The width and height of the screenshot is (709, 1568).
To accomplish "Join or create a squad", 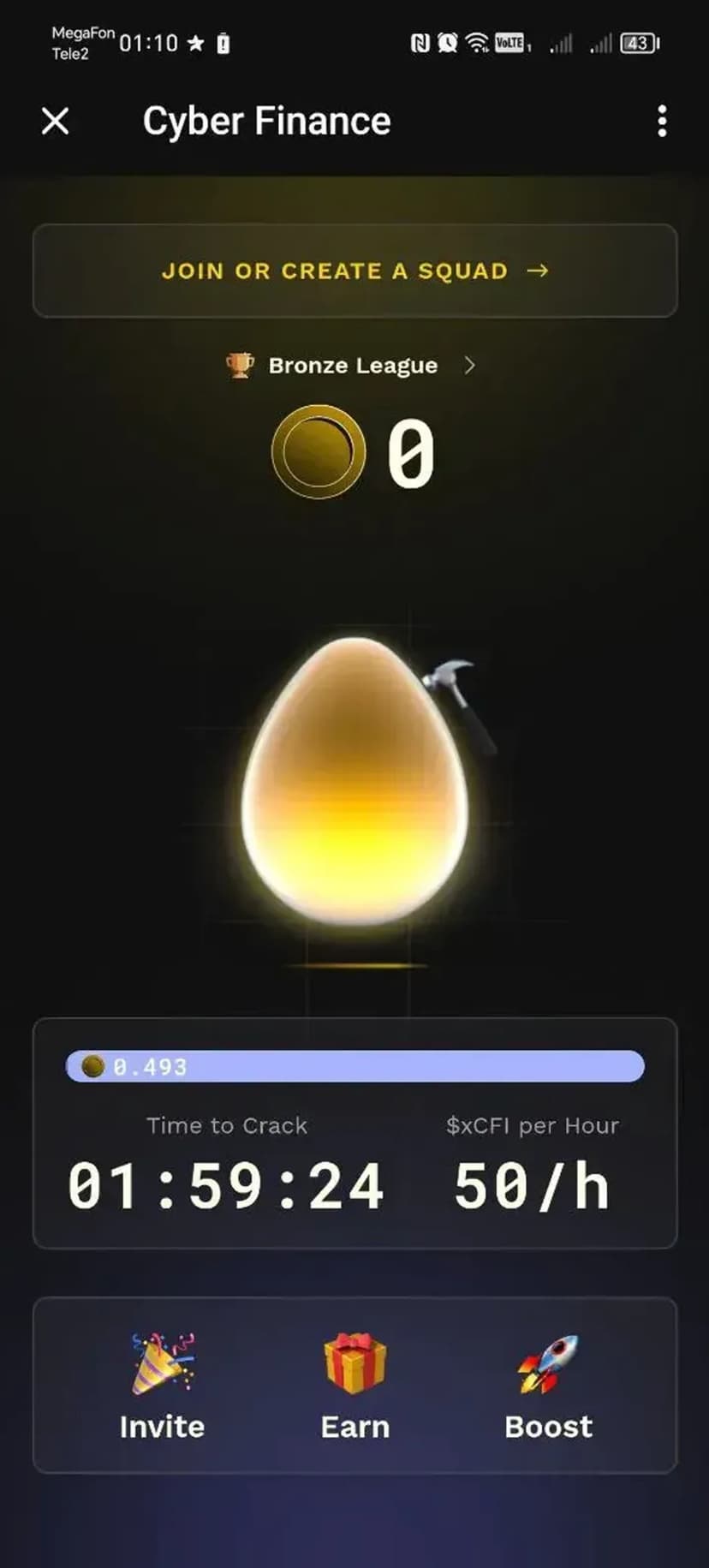I will click(x=354, y=271).
